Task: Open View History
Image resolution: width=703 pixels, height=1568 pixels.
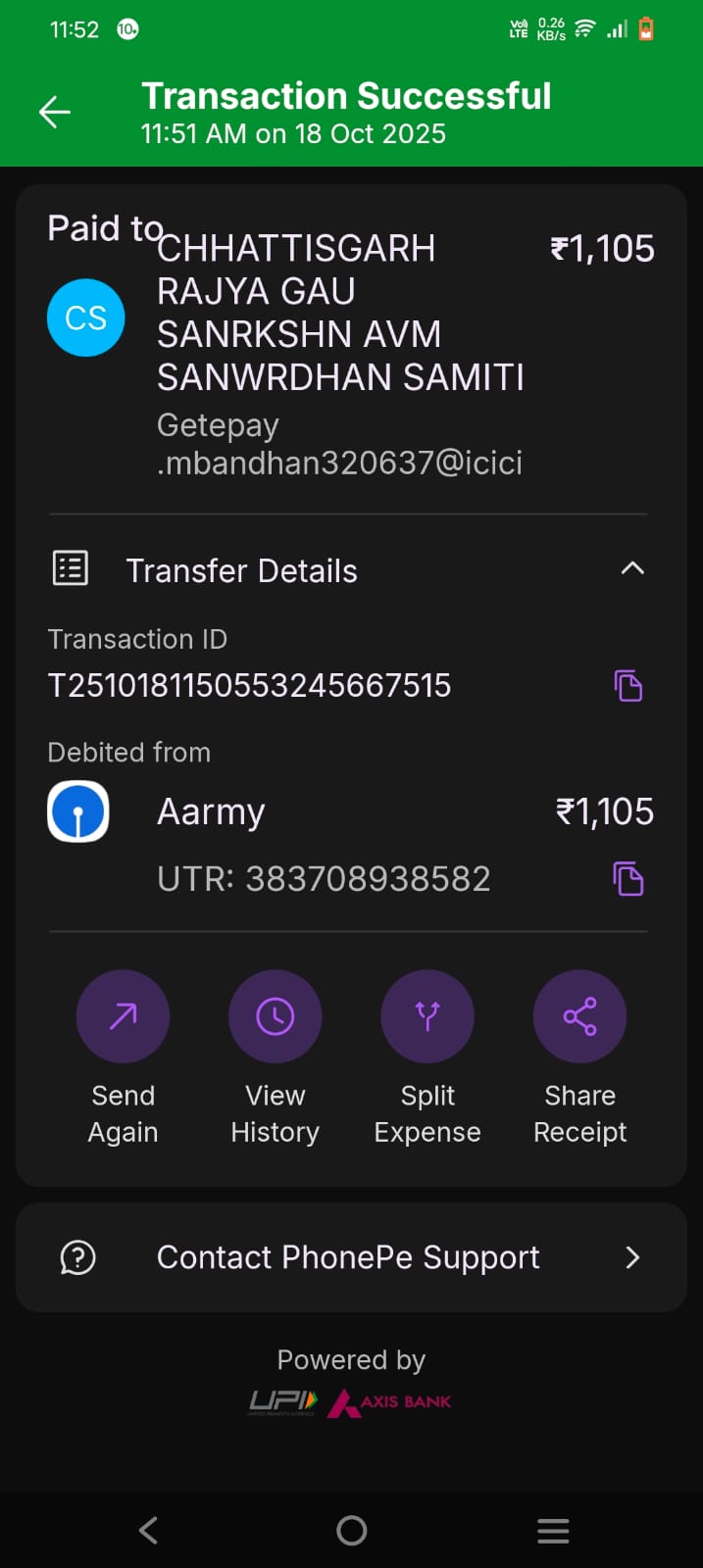Action: pyautogui.click(x=275, y=1016)
